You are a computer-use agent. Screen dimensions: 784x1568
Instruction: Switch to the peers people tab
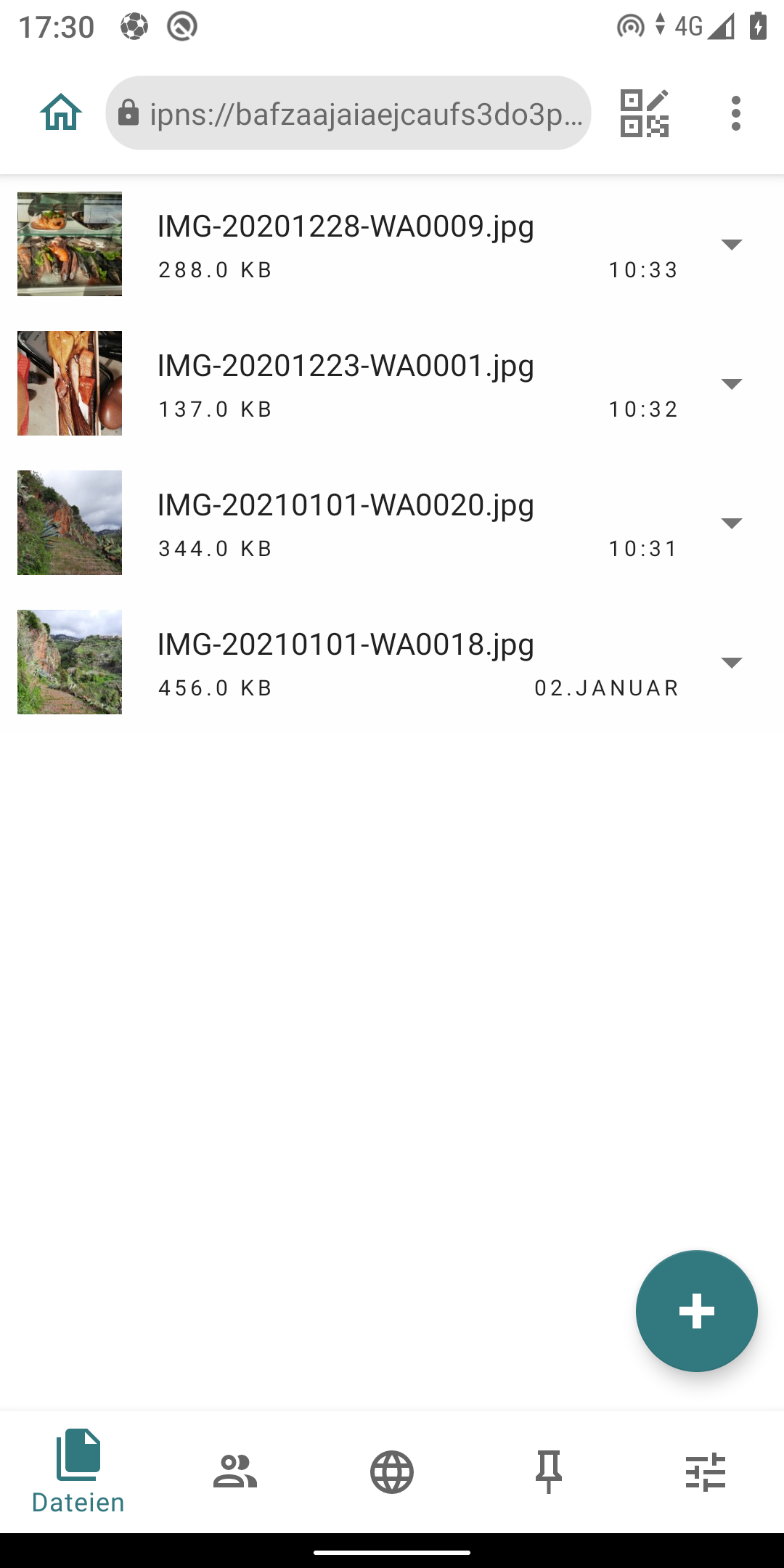(x=235, y=1472)
